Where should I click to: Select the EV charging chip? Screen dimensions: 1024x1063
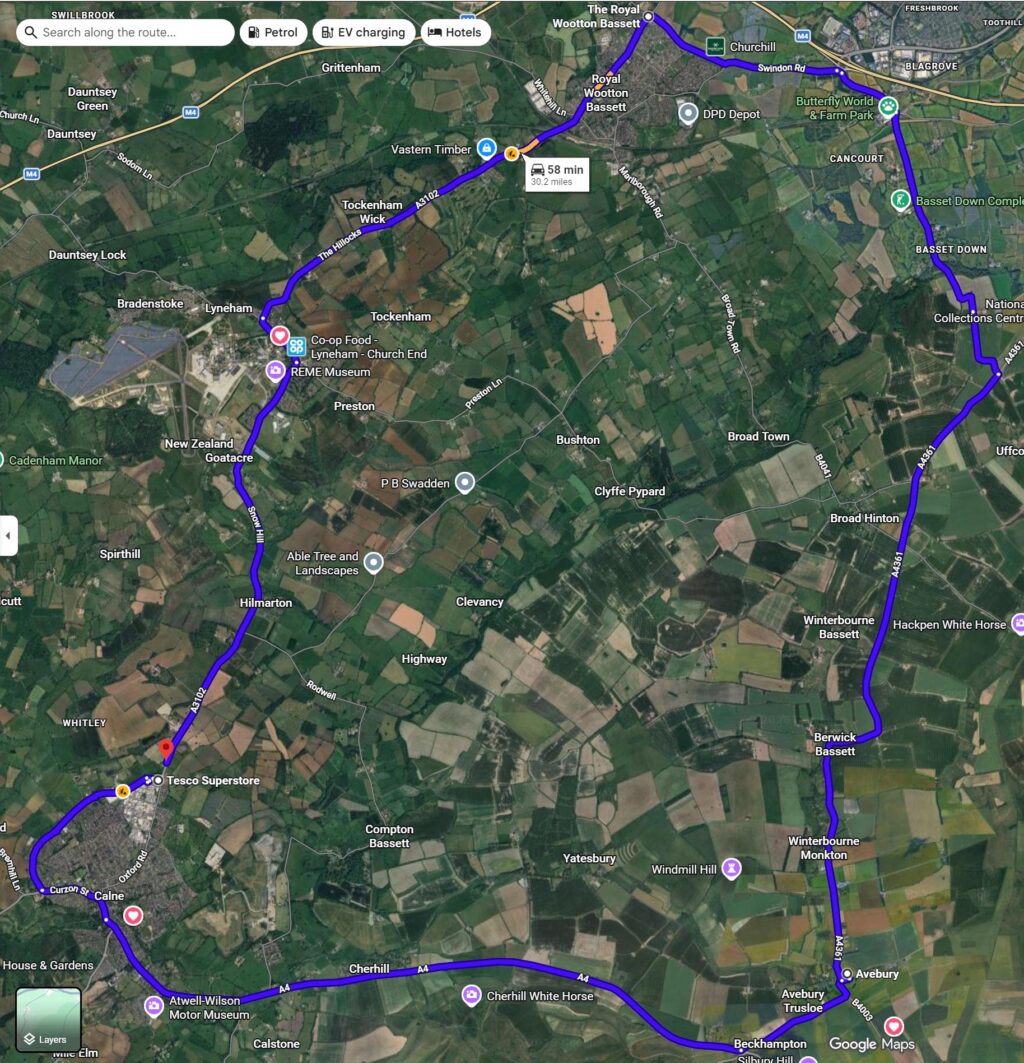[x=364, y=32]
